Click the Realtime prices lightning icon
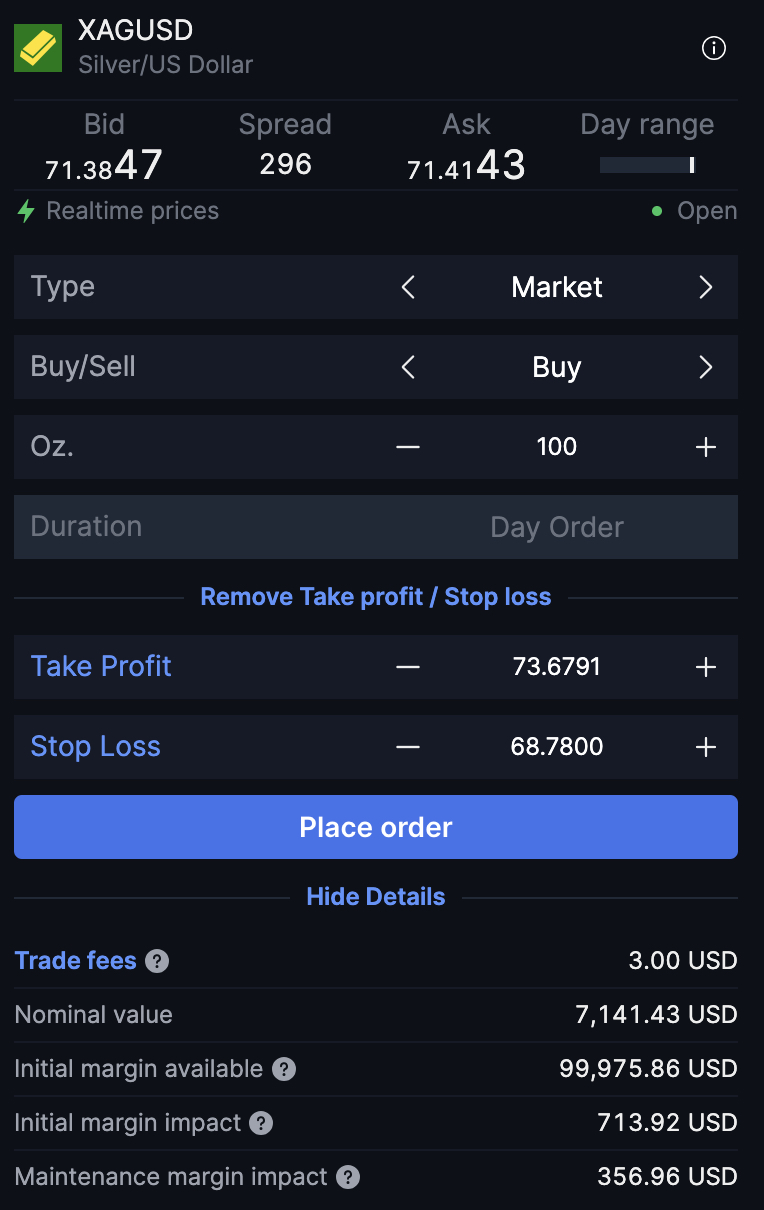The height and width of the screenshot is (1210, 764). point(25,211)
